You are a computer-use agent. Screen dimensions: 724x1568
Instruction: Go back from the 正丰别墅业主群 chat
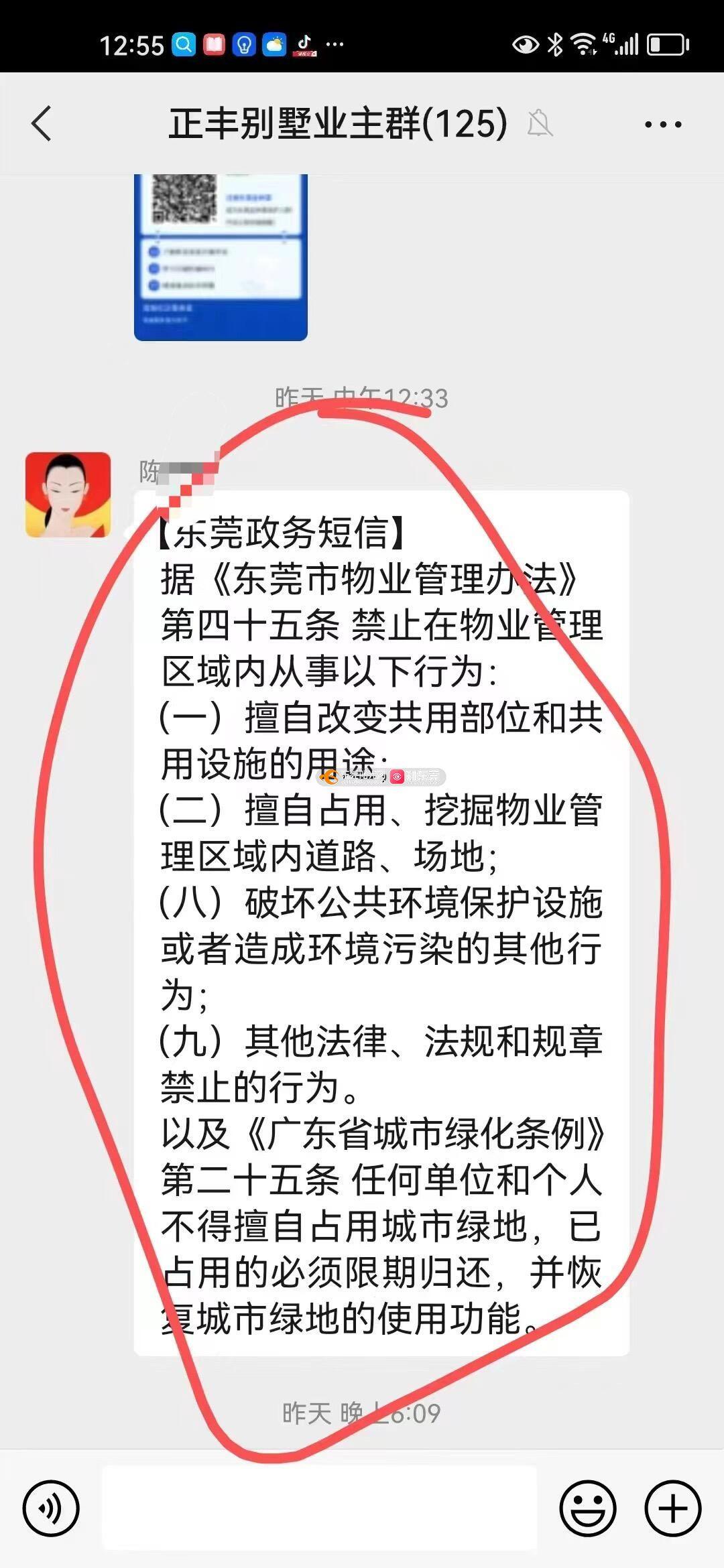(42, 124)
